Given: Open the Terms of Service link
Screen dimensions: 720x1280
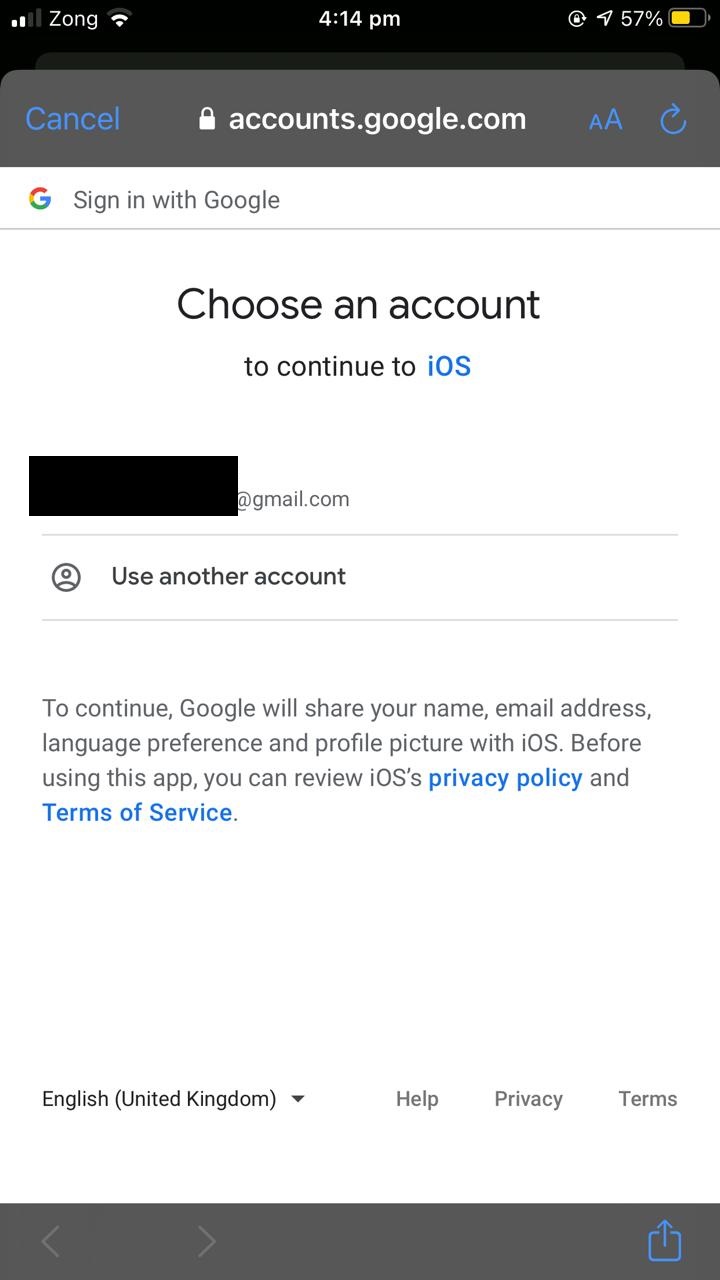Looking at the screenshot, I should (x=137, y=812).
